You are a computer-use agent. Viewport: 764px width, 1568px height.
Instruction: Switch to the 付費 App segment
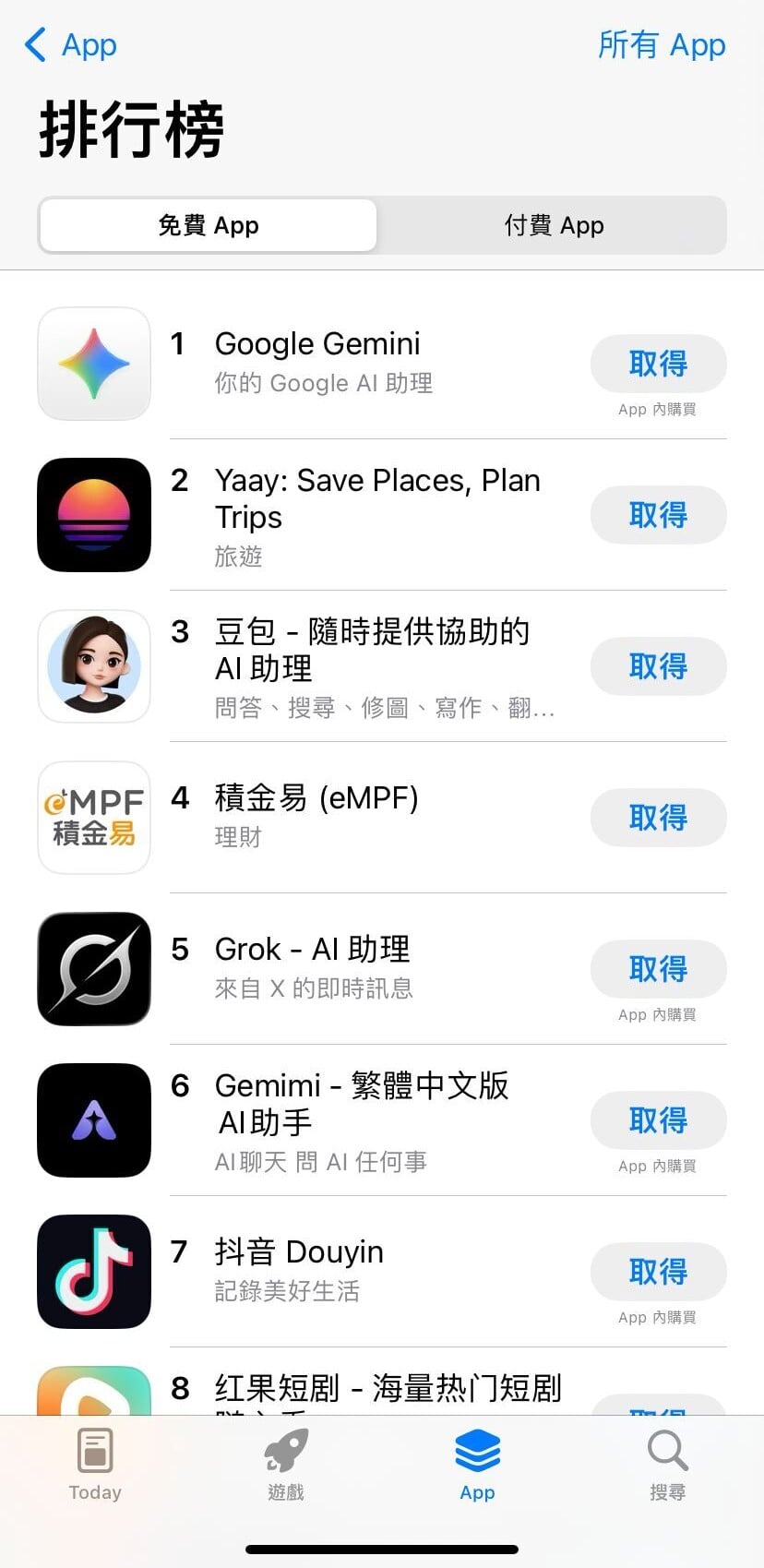(554, 225)
